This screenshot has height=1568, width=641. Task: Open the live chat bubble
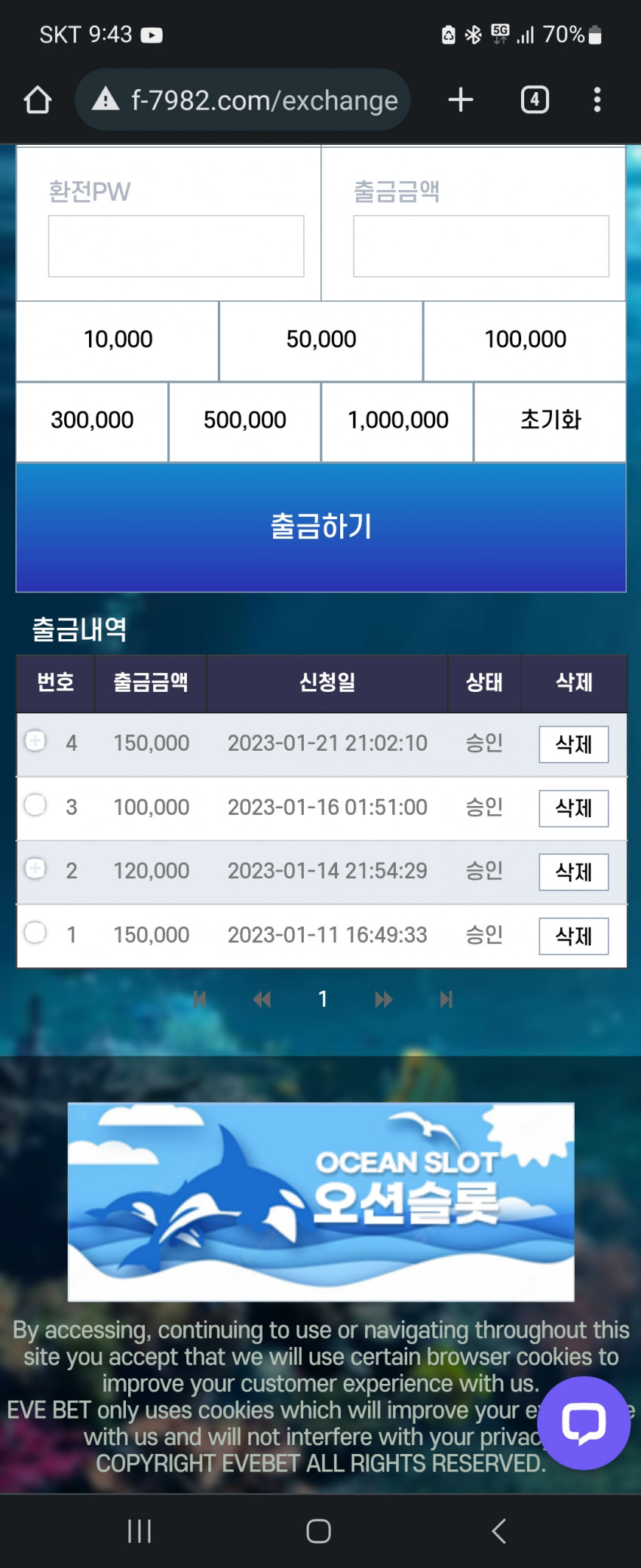(583, 1422)
